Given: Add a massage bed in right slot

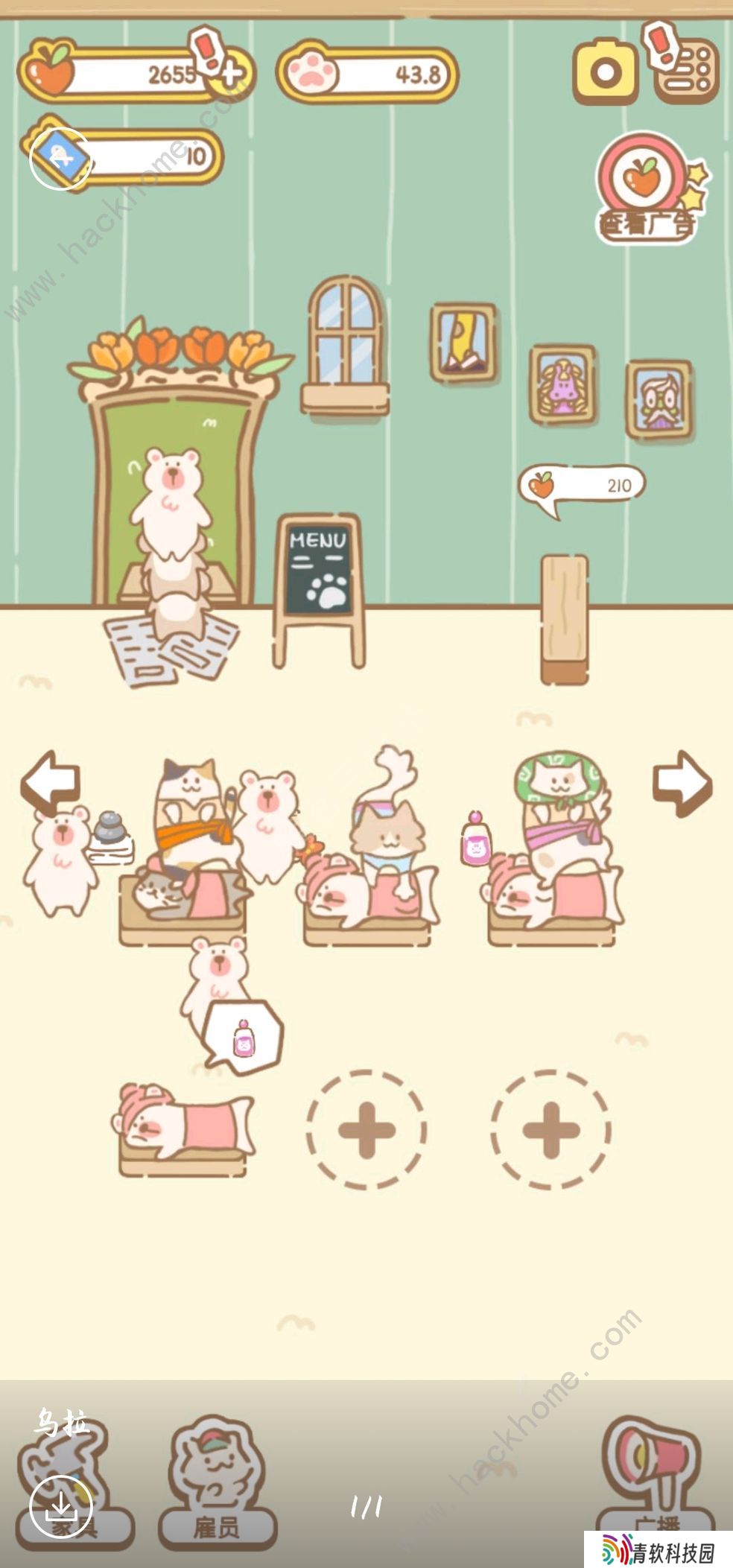Looking at the screenshot, I should (550, 1130).
